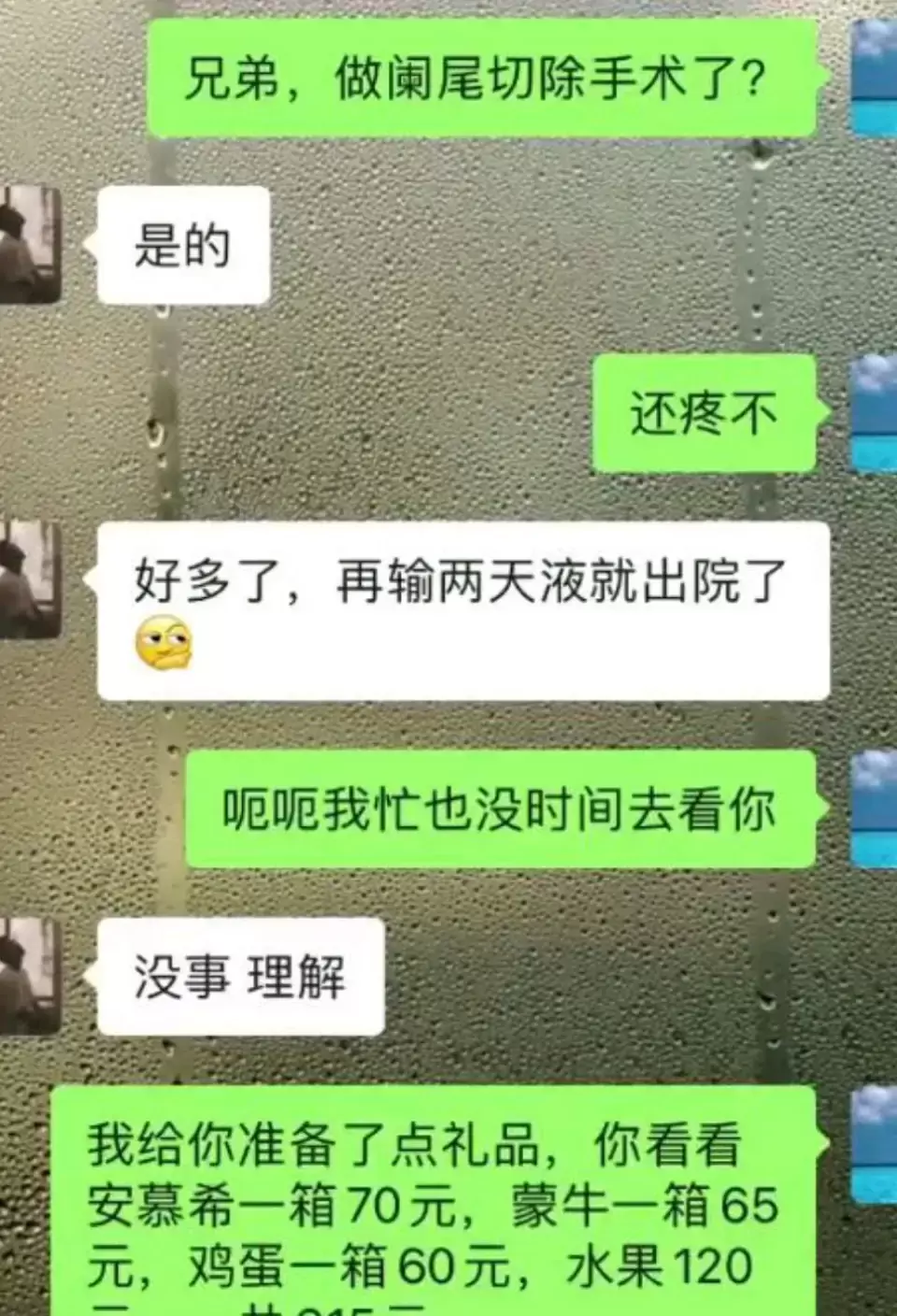Open profile picture beside "没事 理解"

[30, 976]
